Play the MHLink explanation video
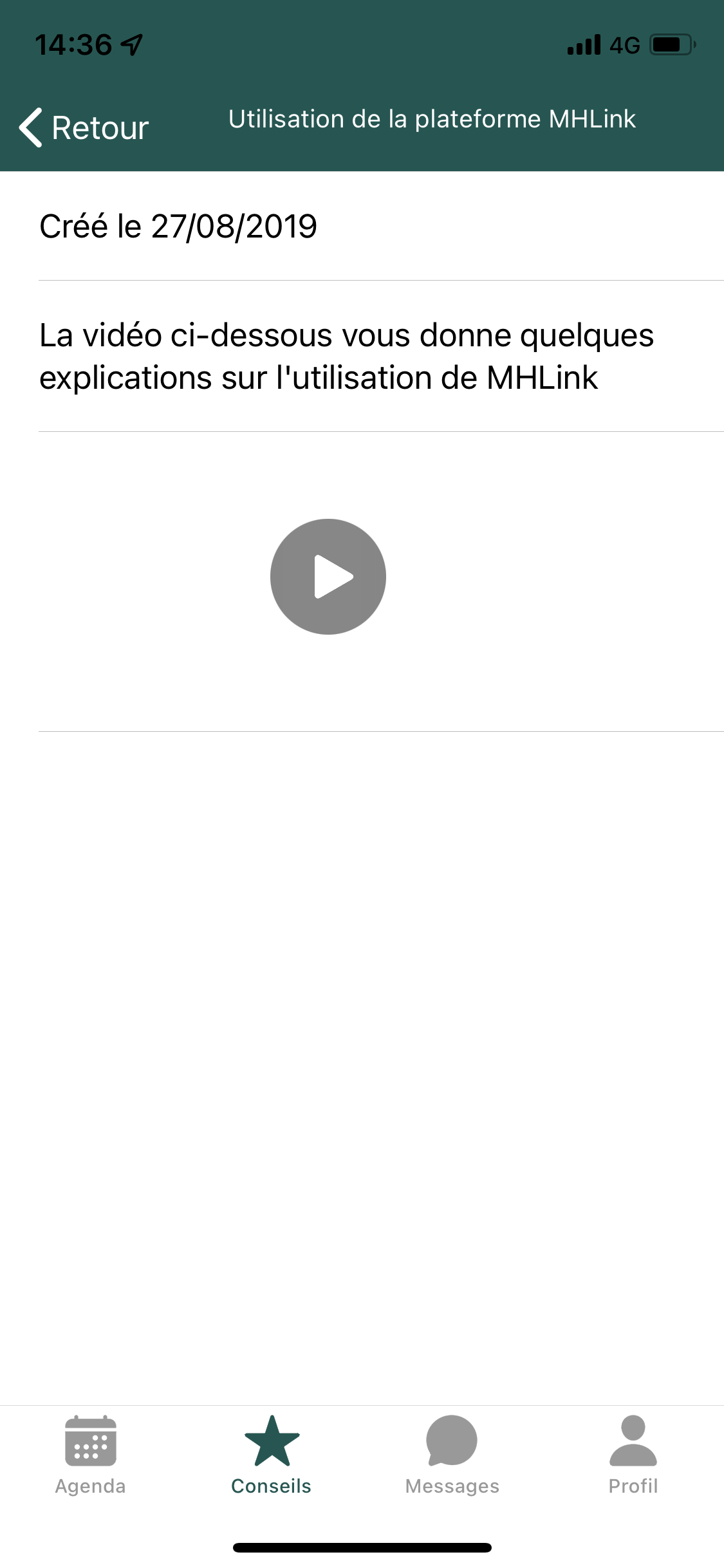The height and width of the screenshot is (1568, 724). 328,577
